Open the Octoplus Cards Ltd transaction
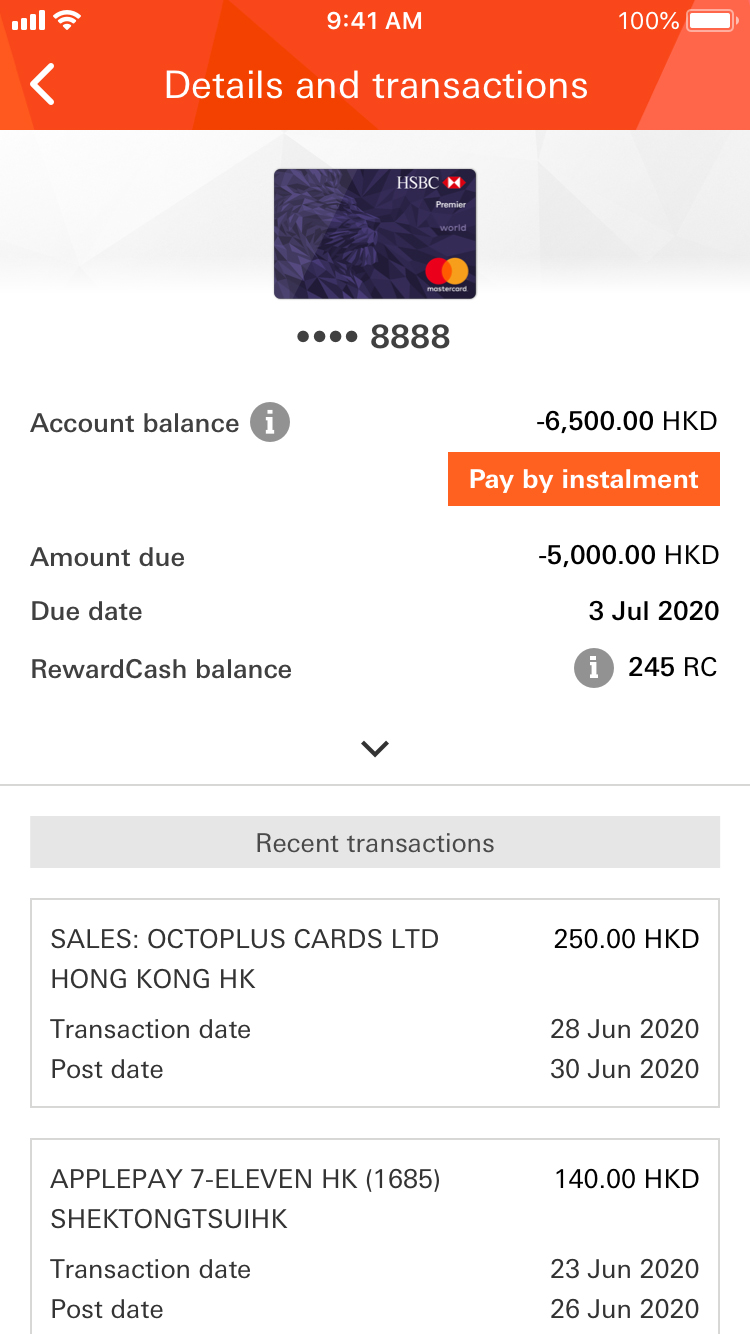This screenshot has height=1334, width=750. pyautogui.click(x=375, y=1003)
